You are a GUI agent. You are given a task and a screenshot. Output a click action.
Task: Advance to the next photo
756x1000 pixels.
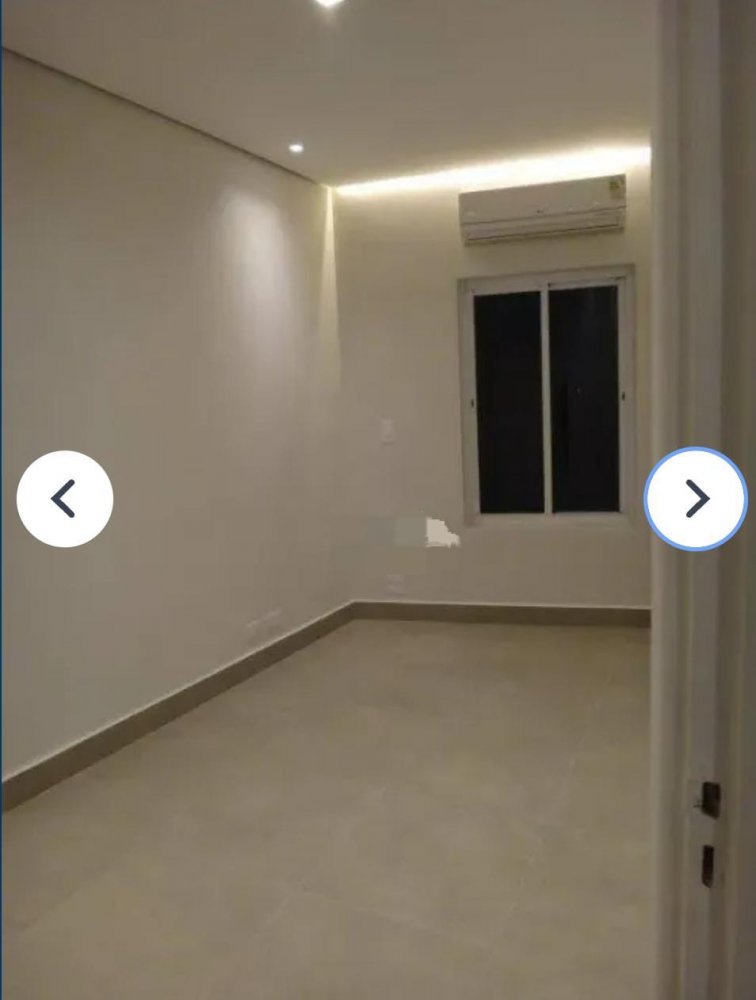coord(695,498)
